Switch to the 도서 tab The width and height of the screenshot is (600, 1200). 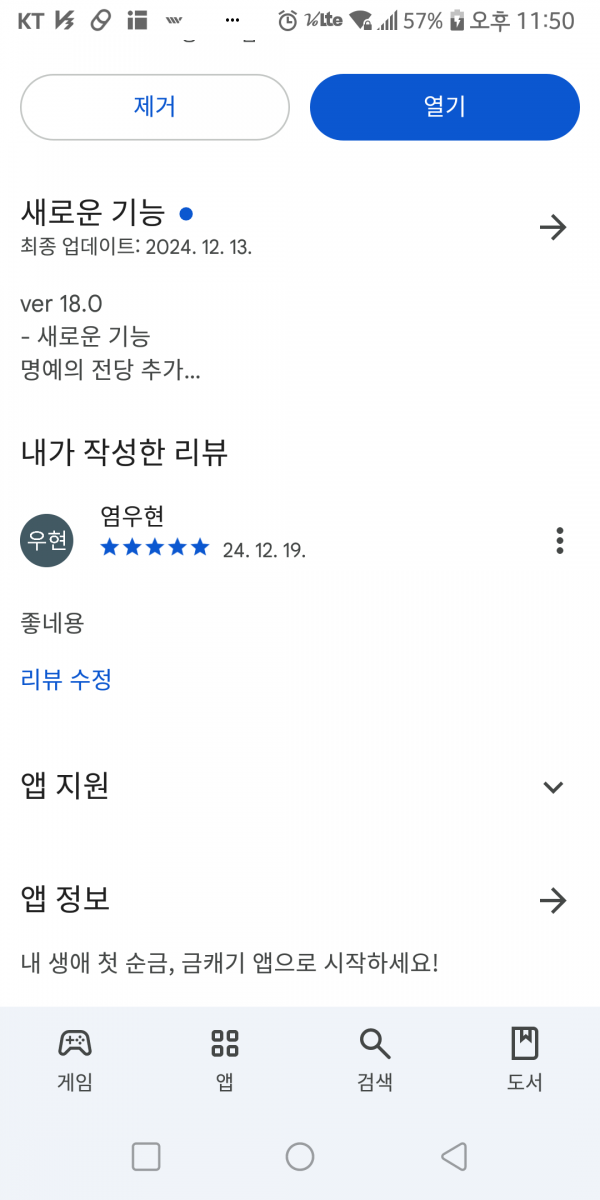(x=525, y=1060)
